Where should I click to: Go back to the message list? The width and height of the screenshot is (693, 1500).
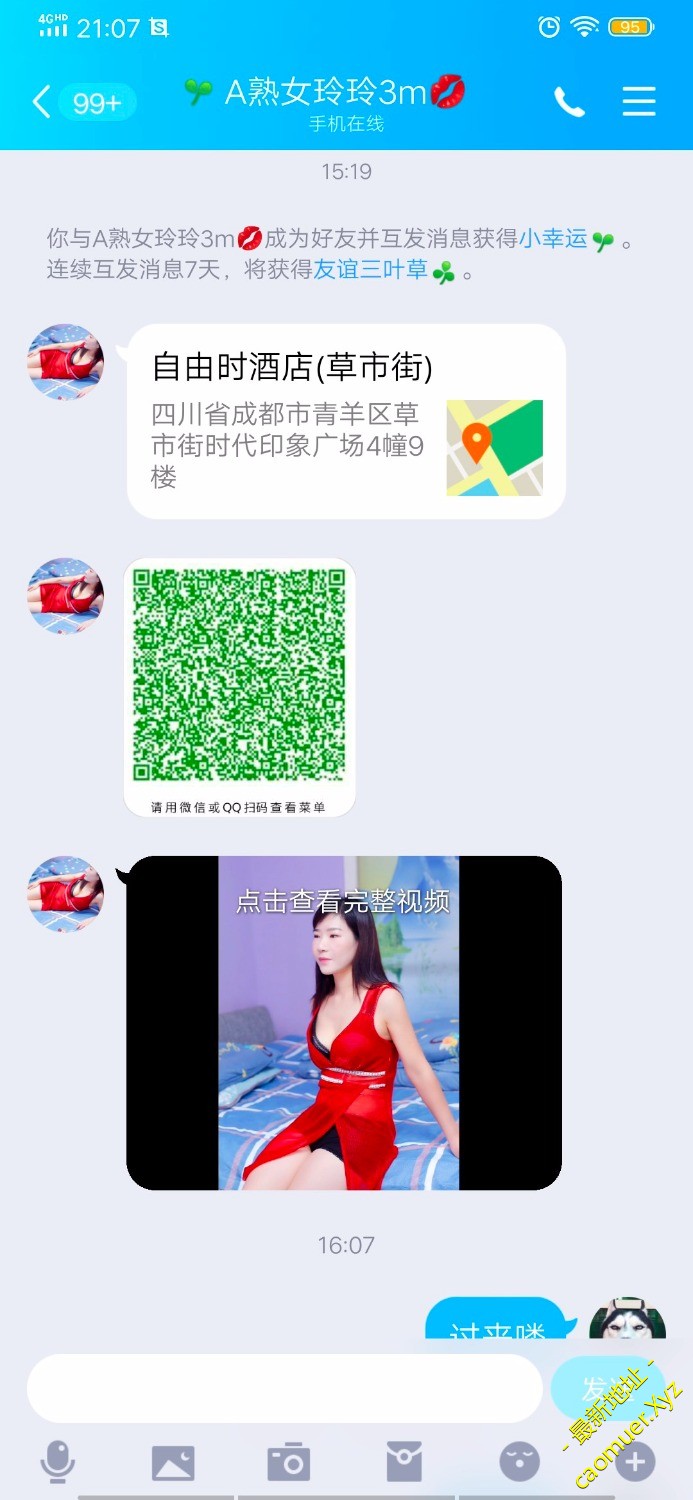pyautogui.click(x=42, y=102)
